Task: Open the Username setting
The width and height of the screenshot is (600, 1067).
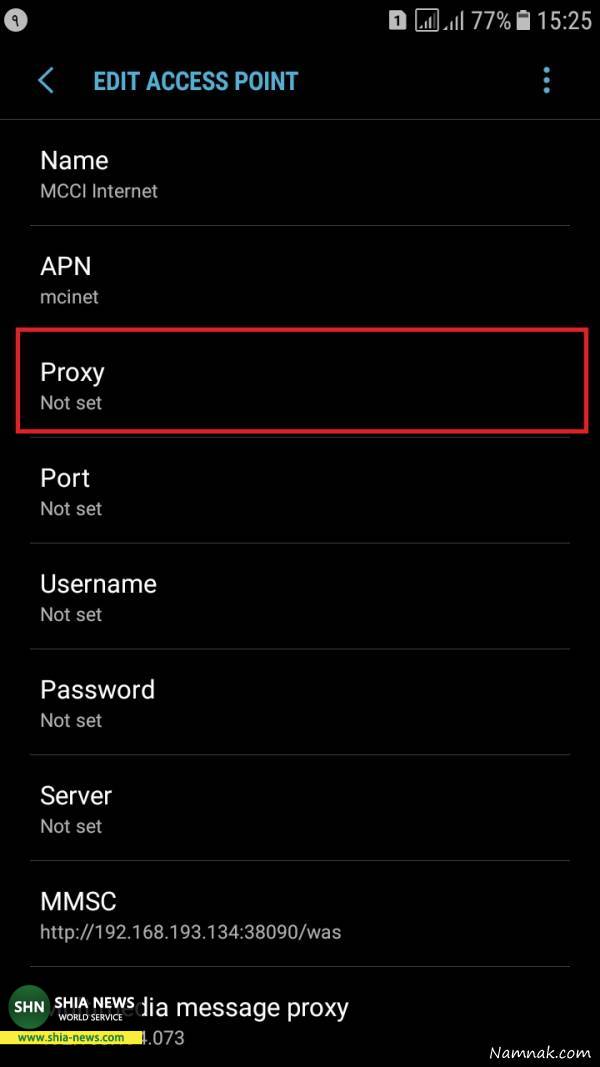Action: [300, 598]
